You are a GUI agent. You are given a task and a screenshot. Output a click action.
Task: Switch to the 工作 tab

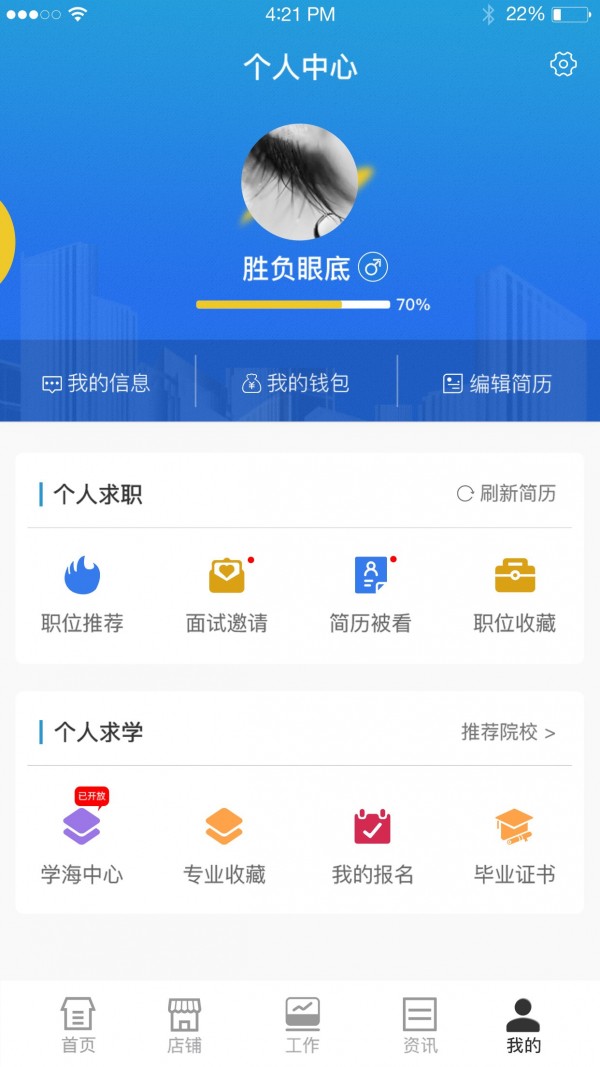pyautogui.click(x=302, y=1025)
